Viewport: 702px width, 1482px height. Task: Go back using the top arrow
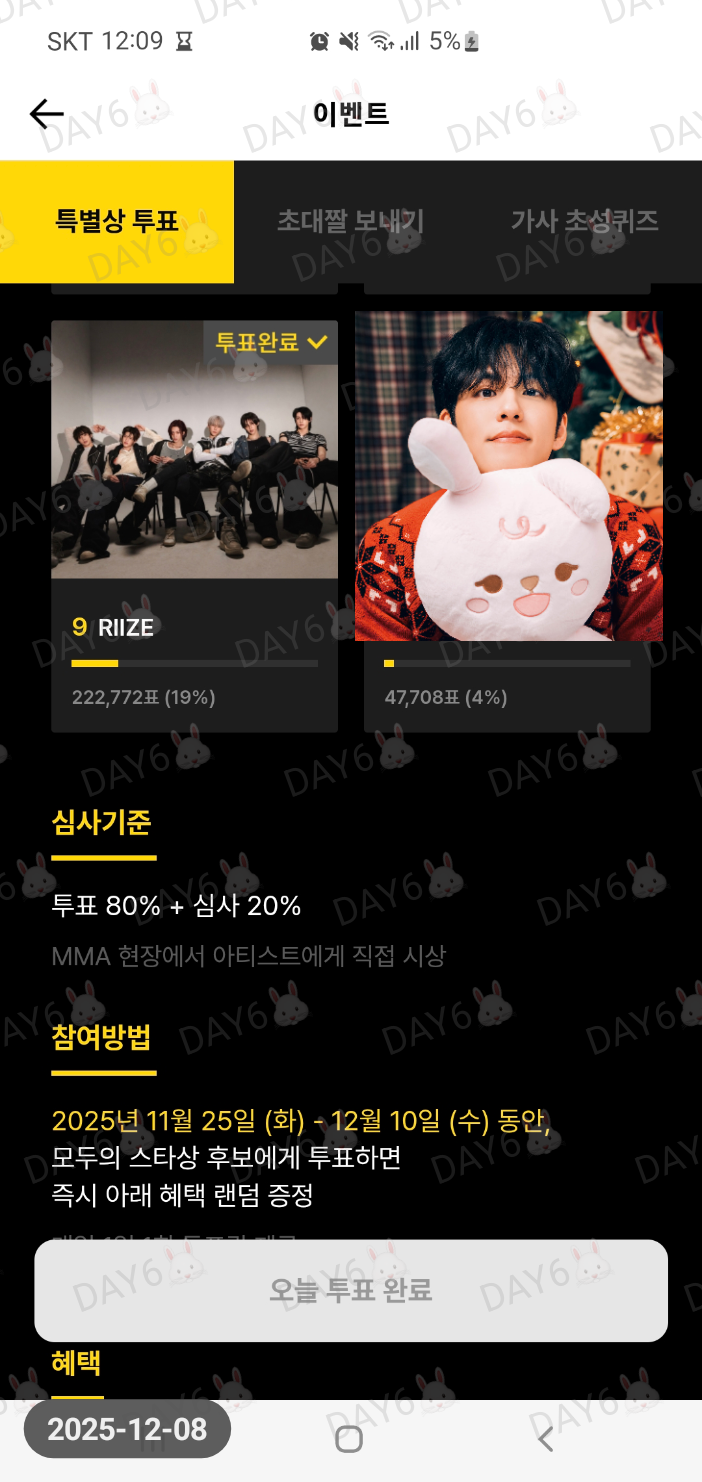click(47, 115)
